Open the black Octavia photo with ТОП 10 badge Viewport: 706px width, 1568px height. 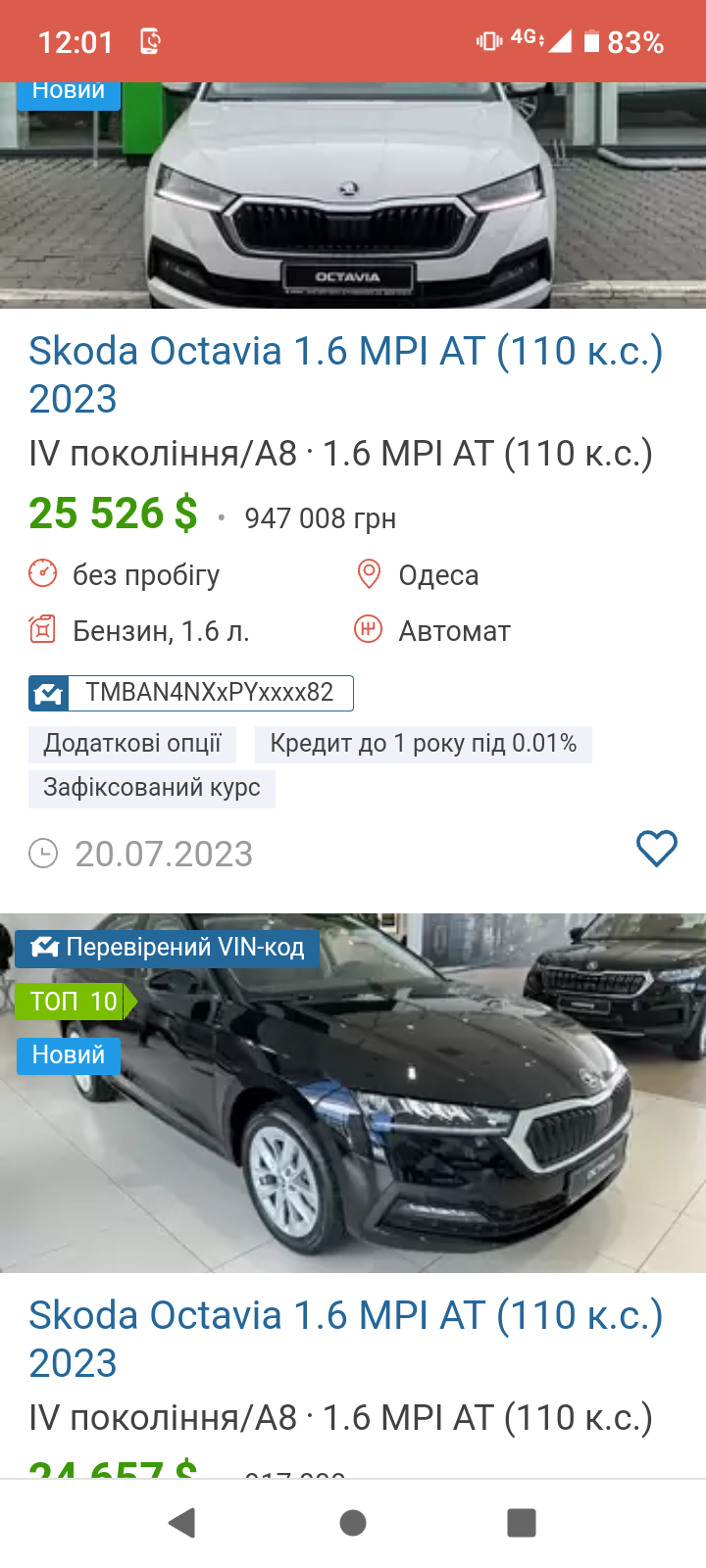pos(353,1093)
